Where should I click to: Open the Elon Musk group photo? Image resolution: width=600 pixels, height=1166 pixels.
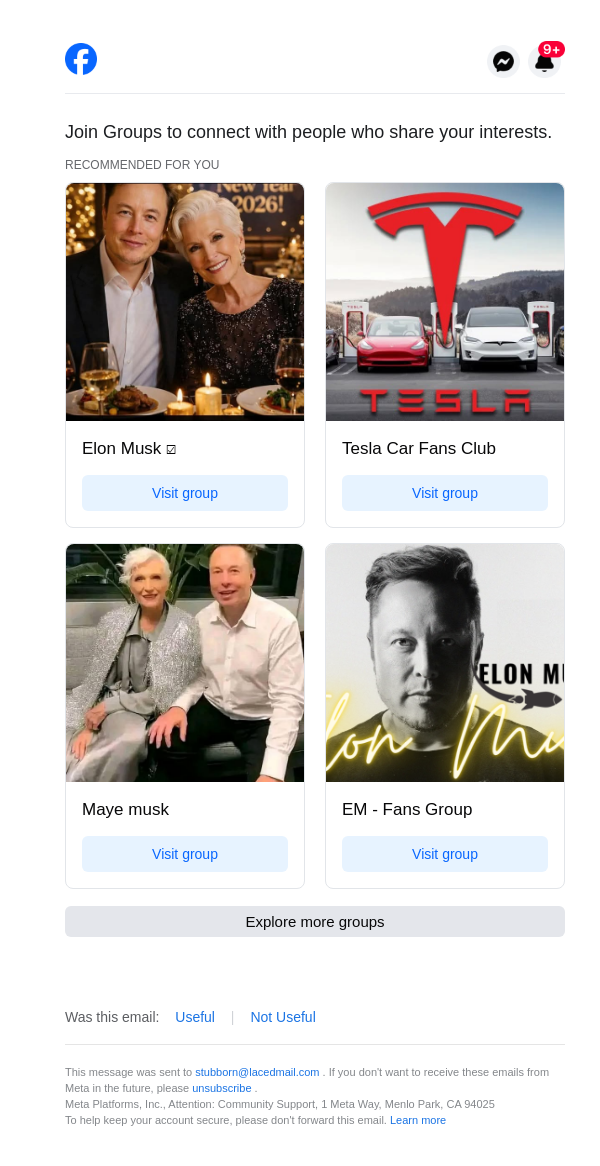[x=185, y=302]
